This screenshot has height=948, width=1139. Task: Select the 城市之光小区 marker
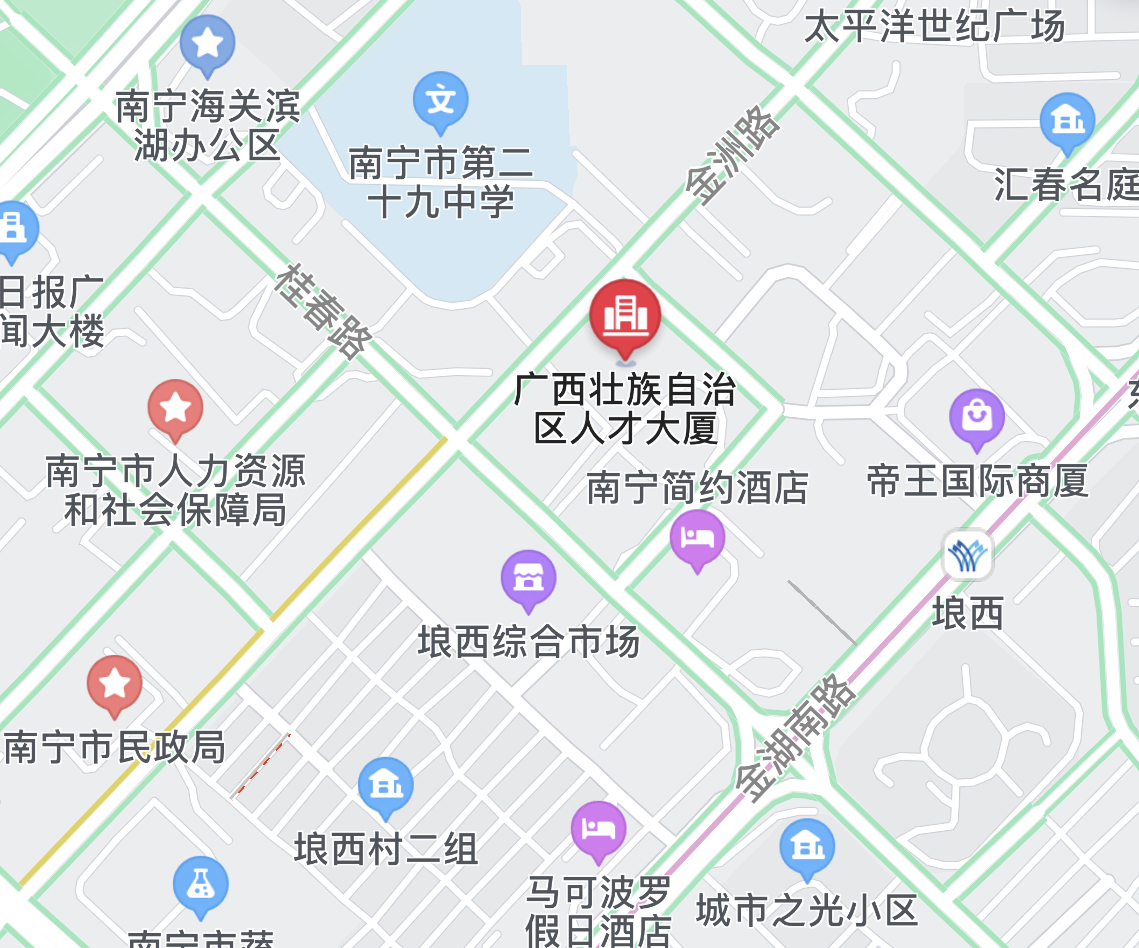(806, 847)
